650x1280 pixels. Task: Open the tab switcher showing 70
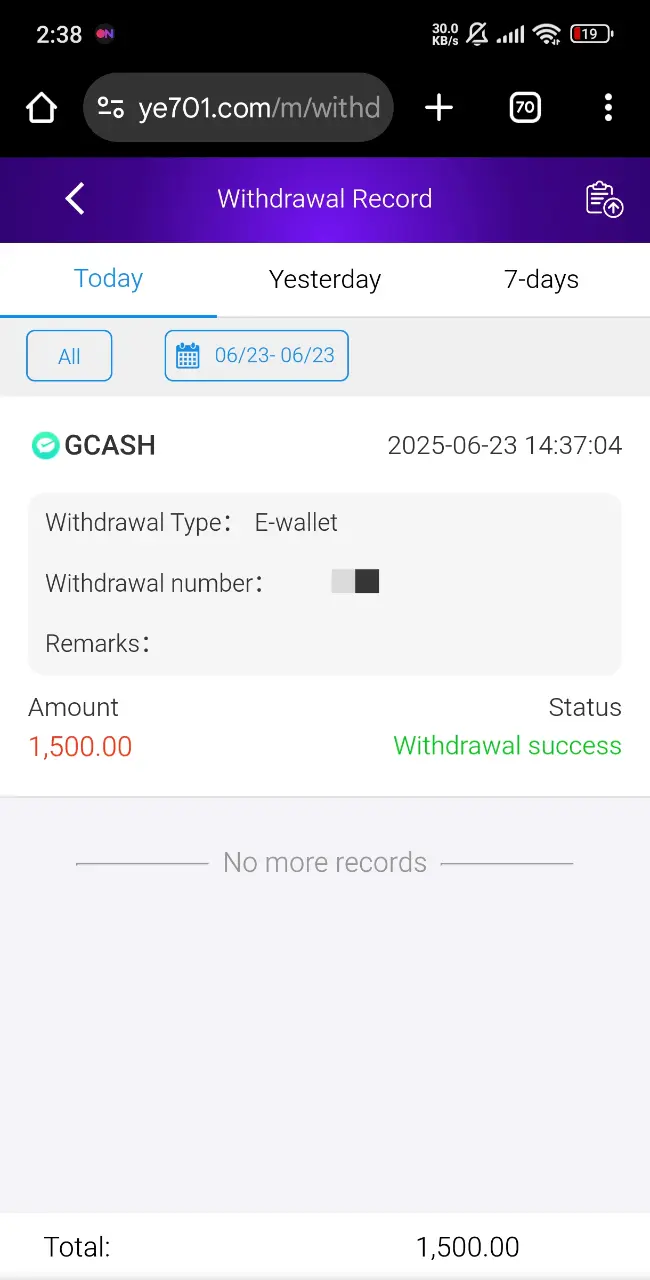[x=525, y=108]
